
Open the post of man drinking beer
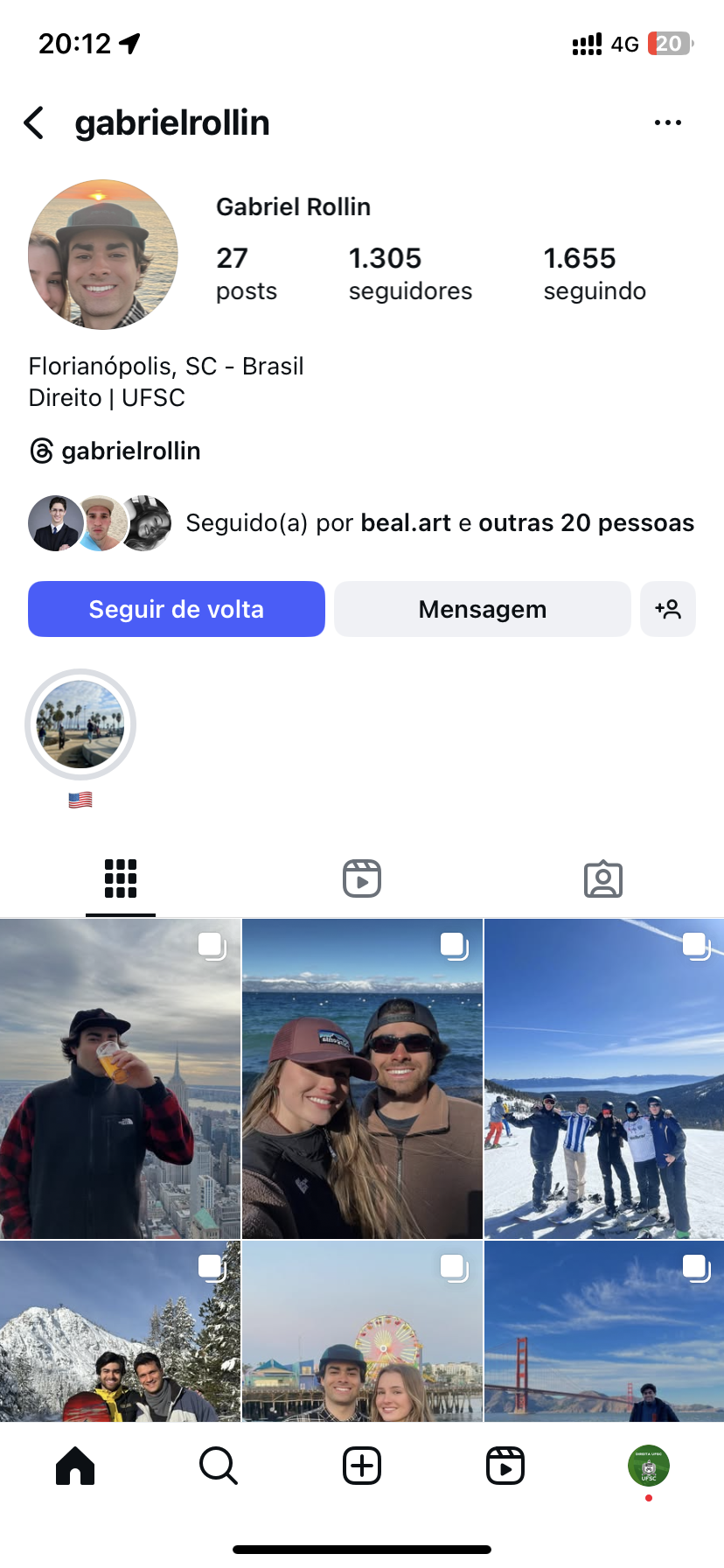(120, 1079)
